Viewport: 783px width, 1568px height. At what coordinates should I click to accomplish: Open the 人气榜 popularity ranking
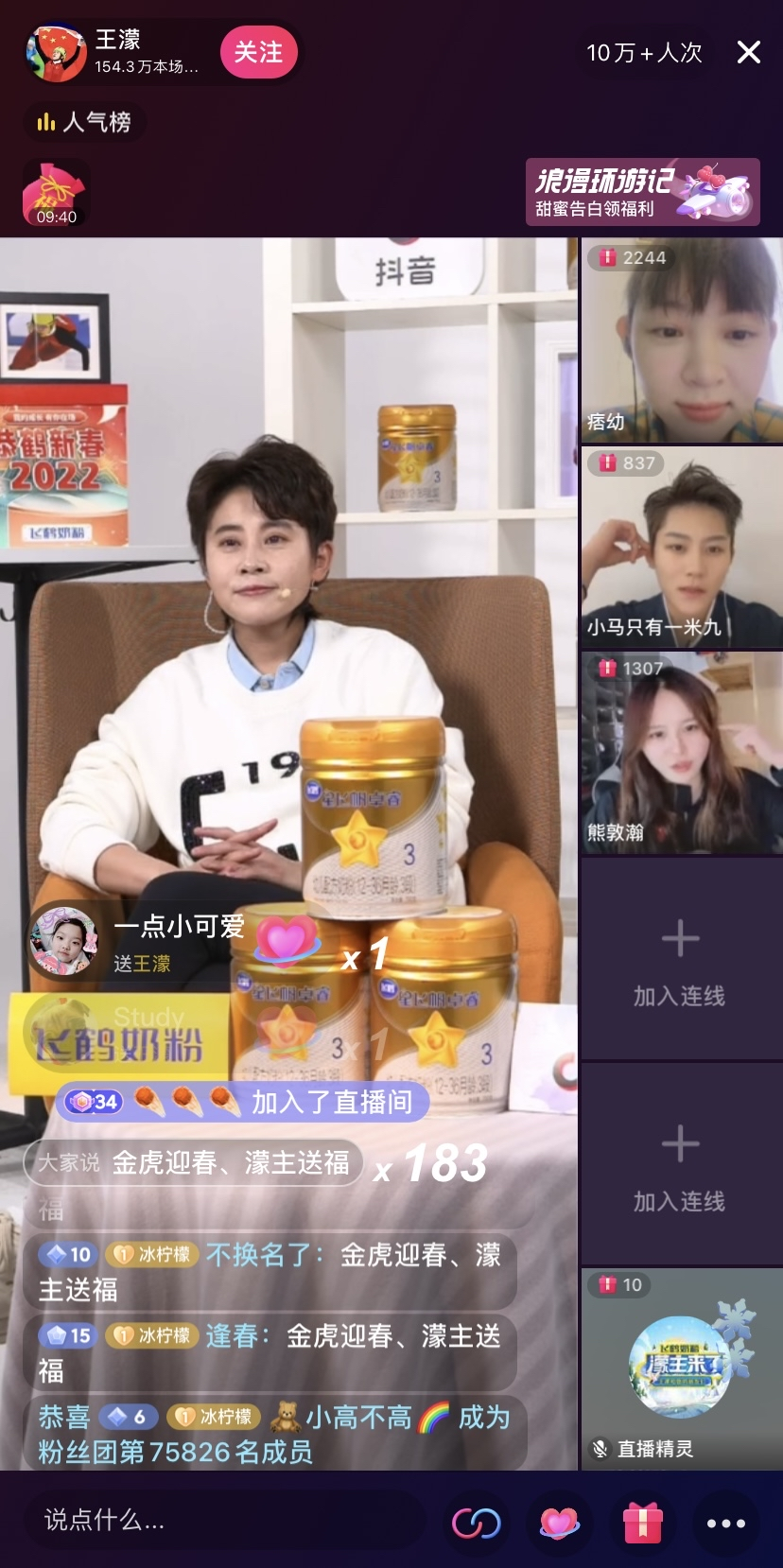(x=85, y=122)
